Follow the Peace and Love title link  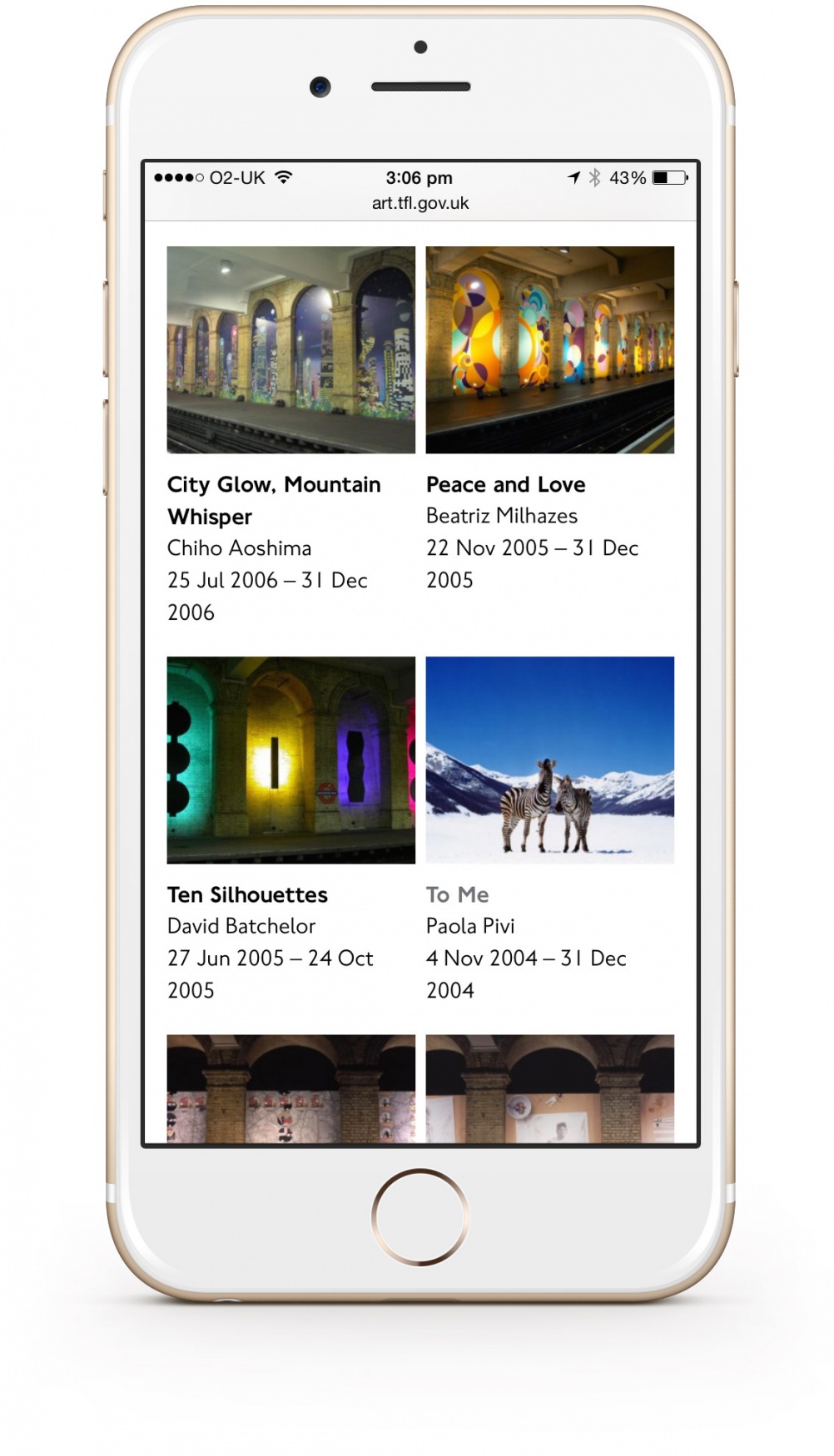[505, 484]
